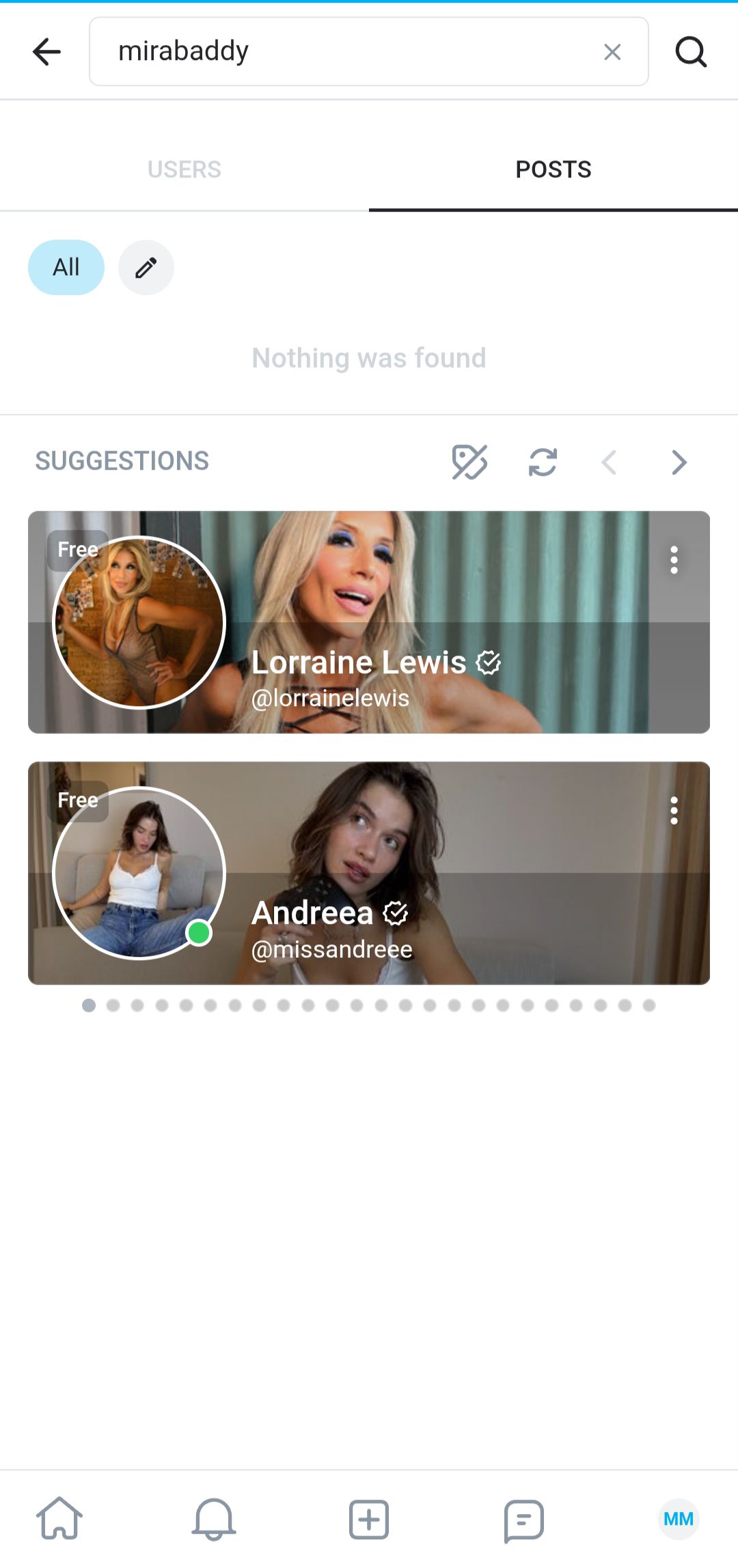The image size is (738, 1568).
Task: Tap the search field containing mirabaddy
Action: [x=342, y=52]
